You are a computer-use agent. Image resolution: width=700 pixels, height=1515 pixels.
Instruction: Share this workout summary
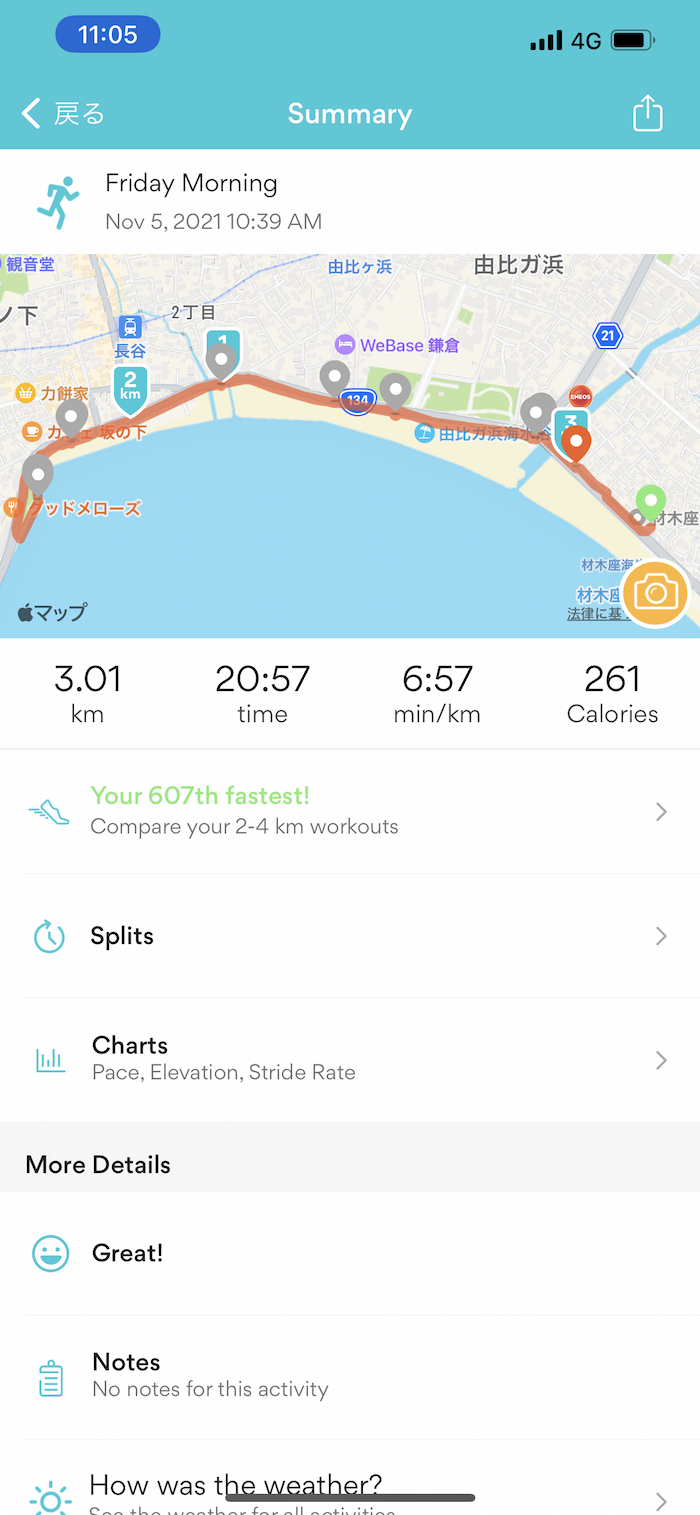tap(648, 113)
